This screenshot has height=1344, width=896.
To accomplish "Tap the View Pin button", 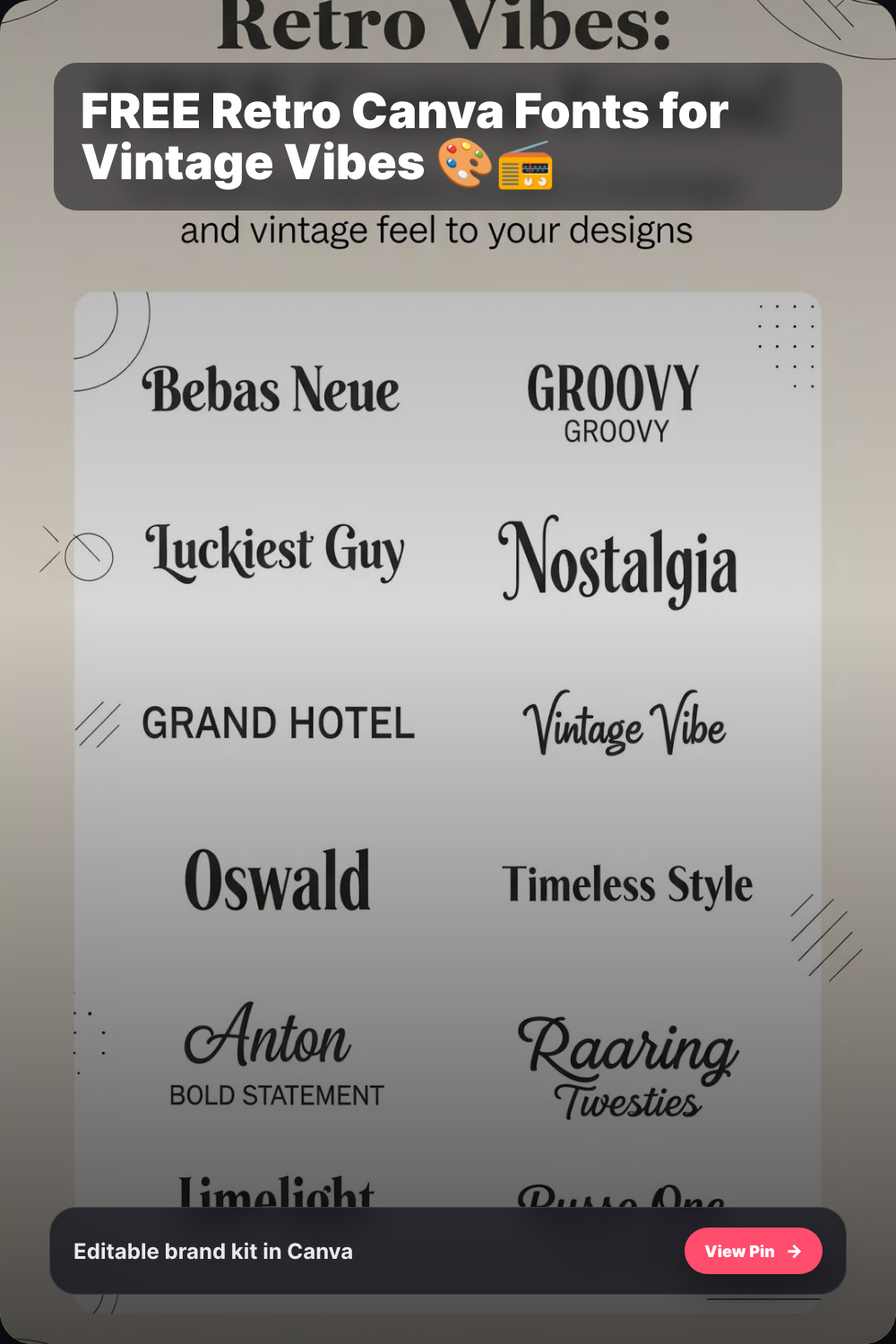I will click(x=753, y=1251).
